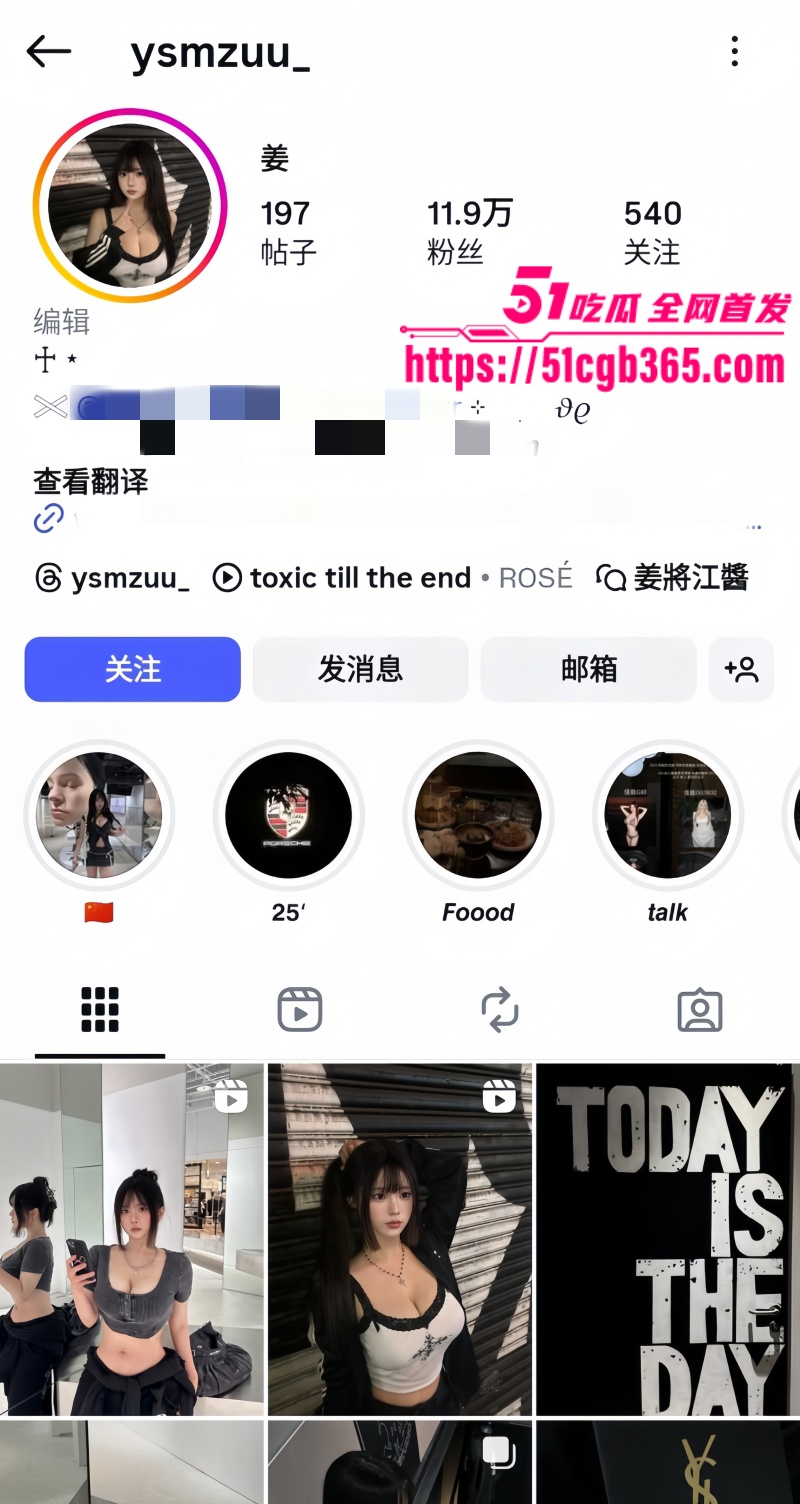Switch to the tagged photos tab

700,1010
